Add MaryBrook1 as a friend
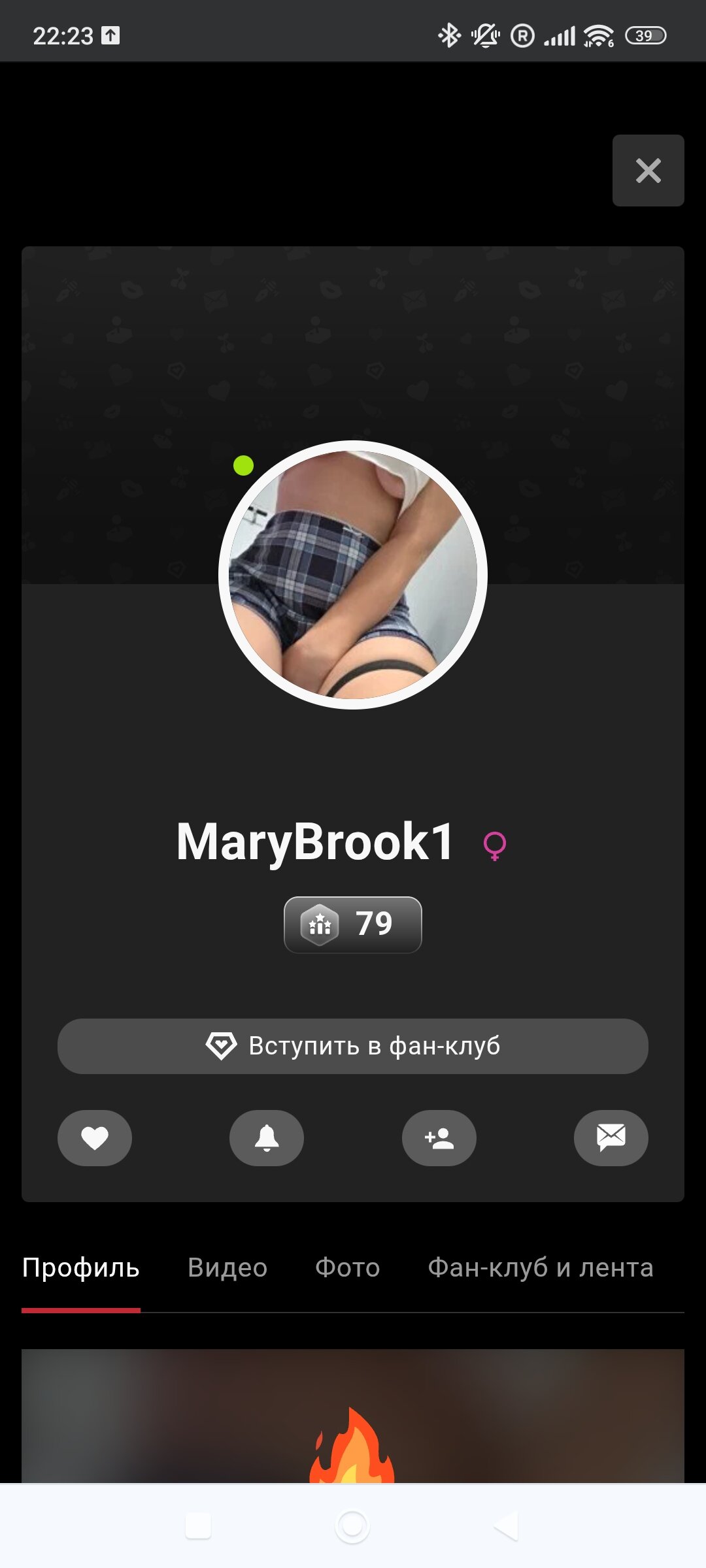The height and width of the screenshot is (1568, 706). tap(439, 1138)
